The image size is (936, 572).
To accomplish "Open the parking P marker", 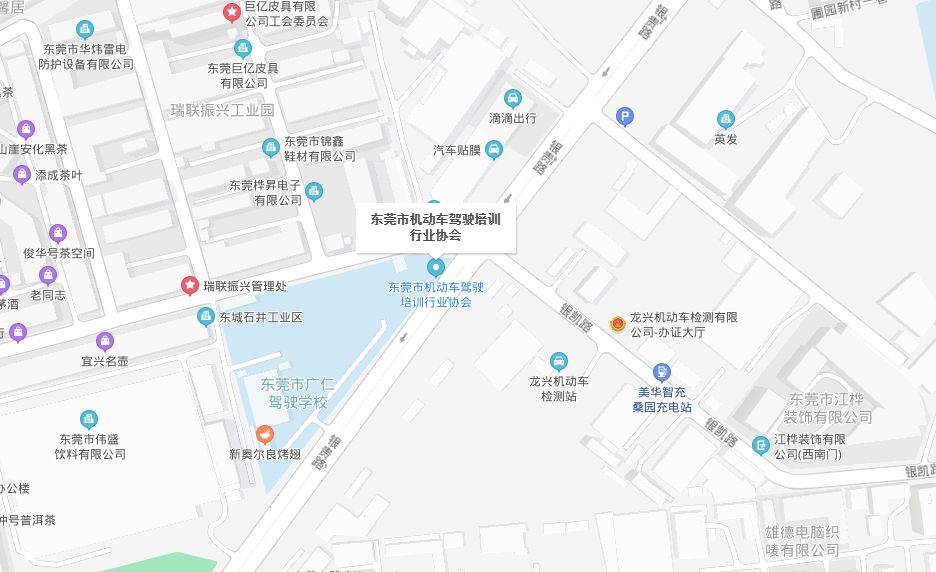I will [x=625, y=117].
